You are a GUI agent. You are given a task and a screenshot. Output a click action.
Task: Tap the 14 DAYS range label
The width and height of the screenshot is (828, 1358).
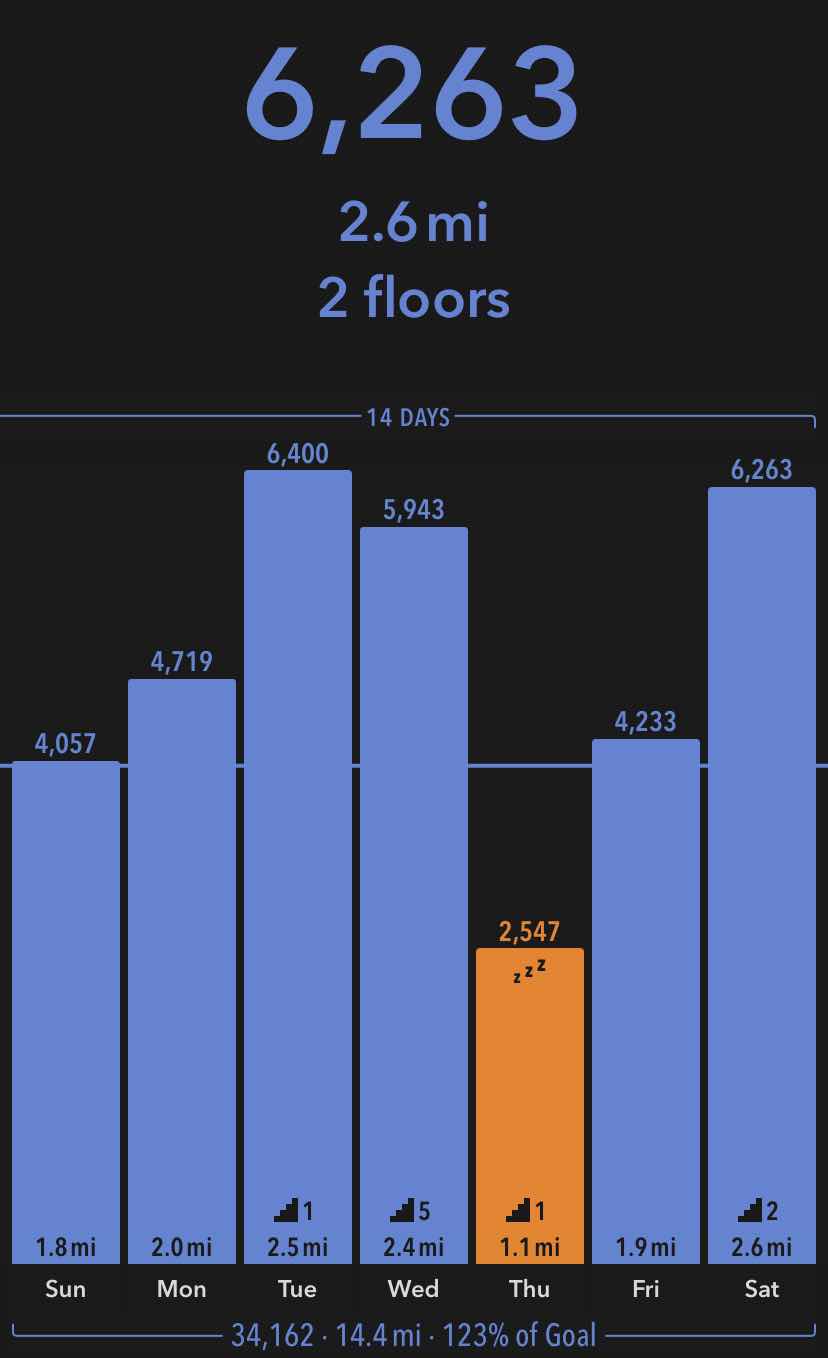point(408,417)
